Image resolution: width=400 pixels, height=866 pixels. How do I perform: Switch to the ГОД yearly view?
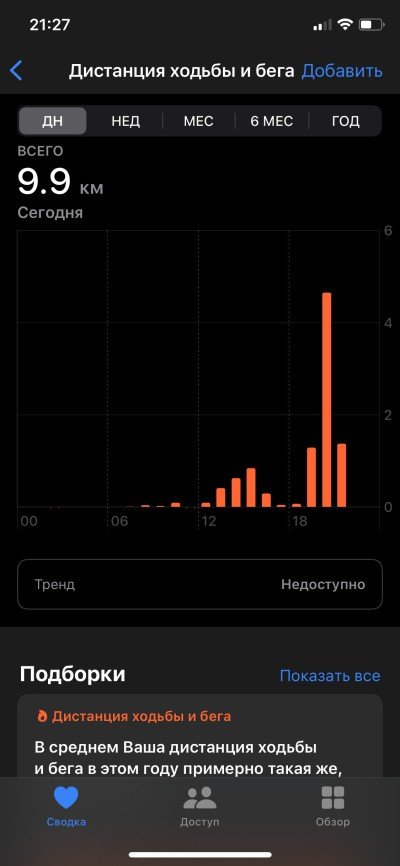tap(345, 121)
